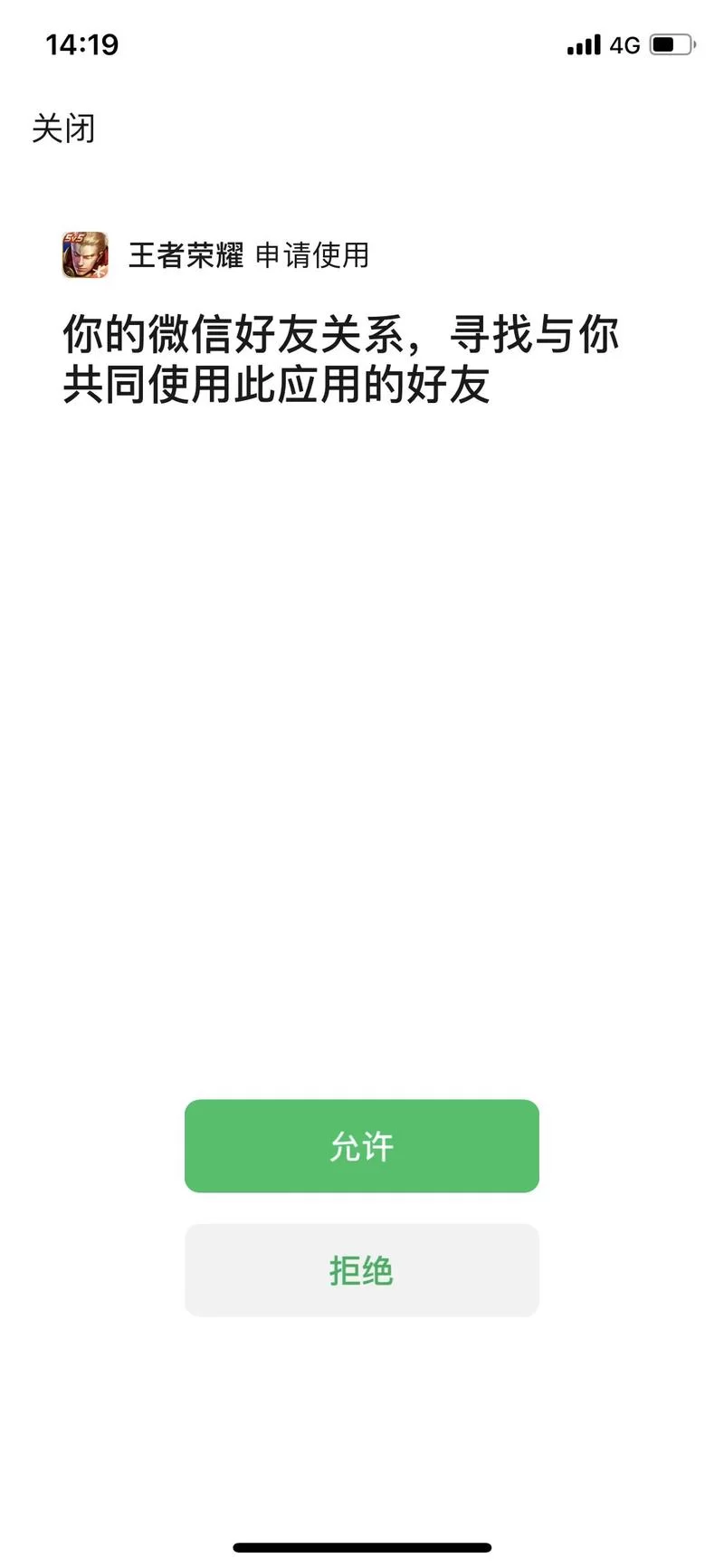Tap 拒绝 to deny the permission

coord(361,1271)
